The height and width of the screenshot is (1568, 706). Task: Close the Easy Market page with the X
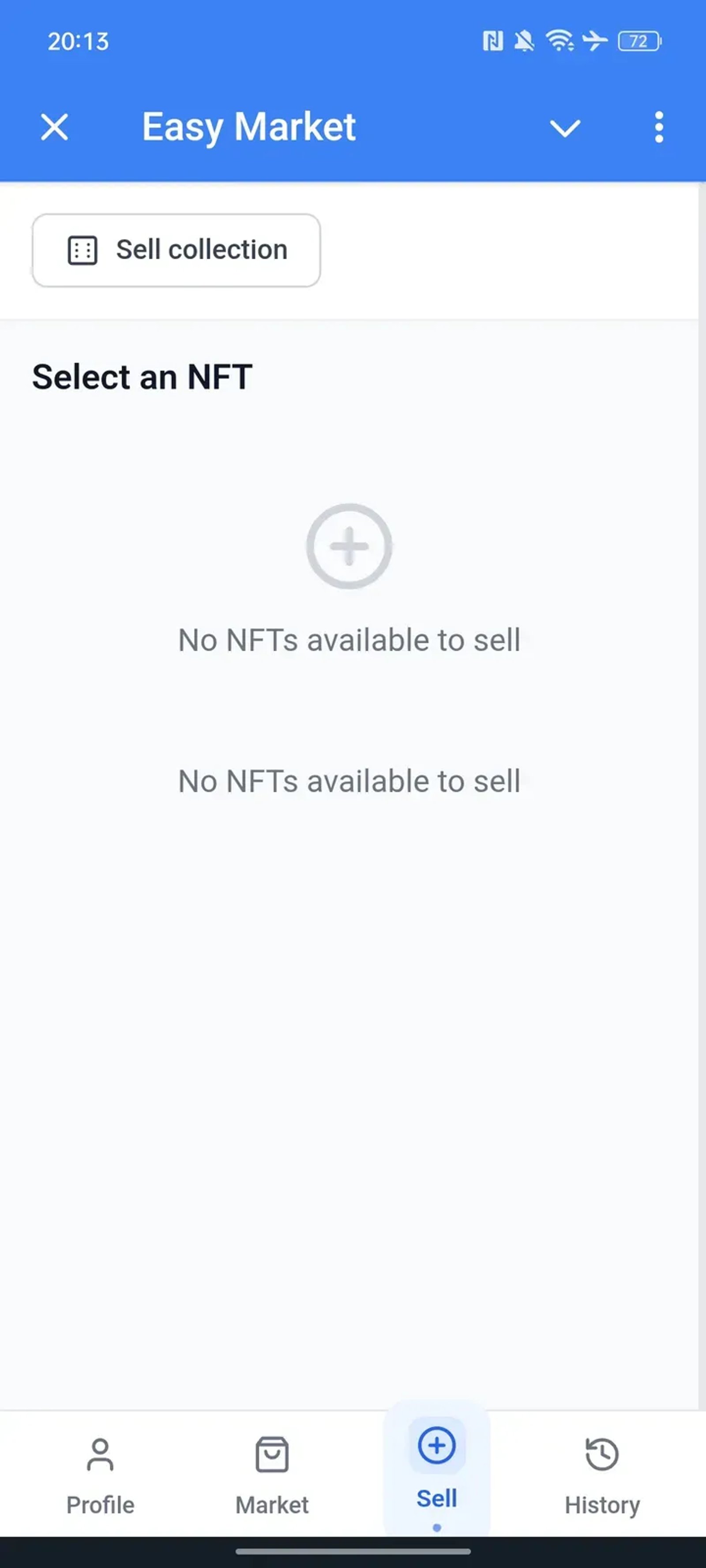coord(53,127)
